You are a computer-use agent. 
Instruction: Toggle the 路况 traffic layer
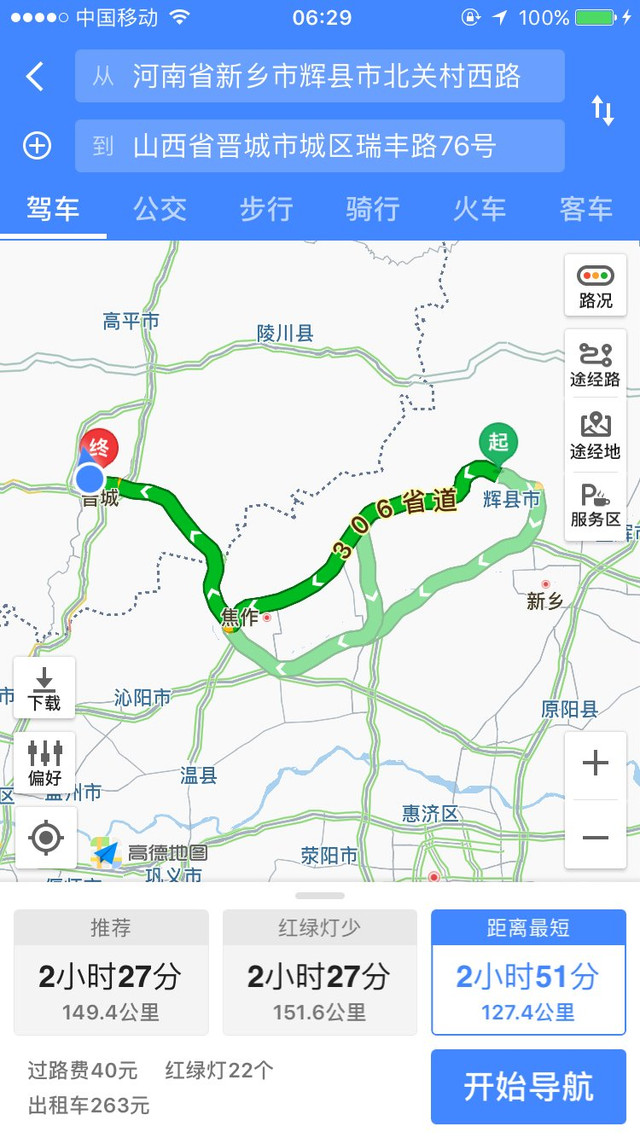[x=595, y=285]
